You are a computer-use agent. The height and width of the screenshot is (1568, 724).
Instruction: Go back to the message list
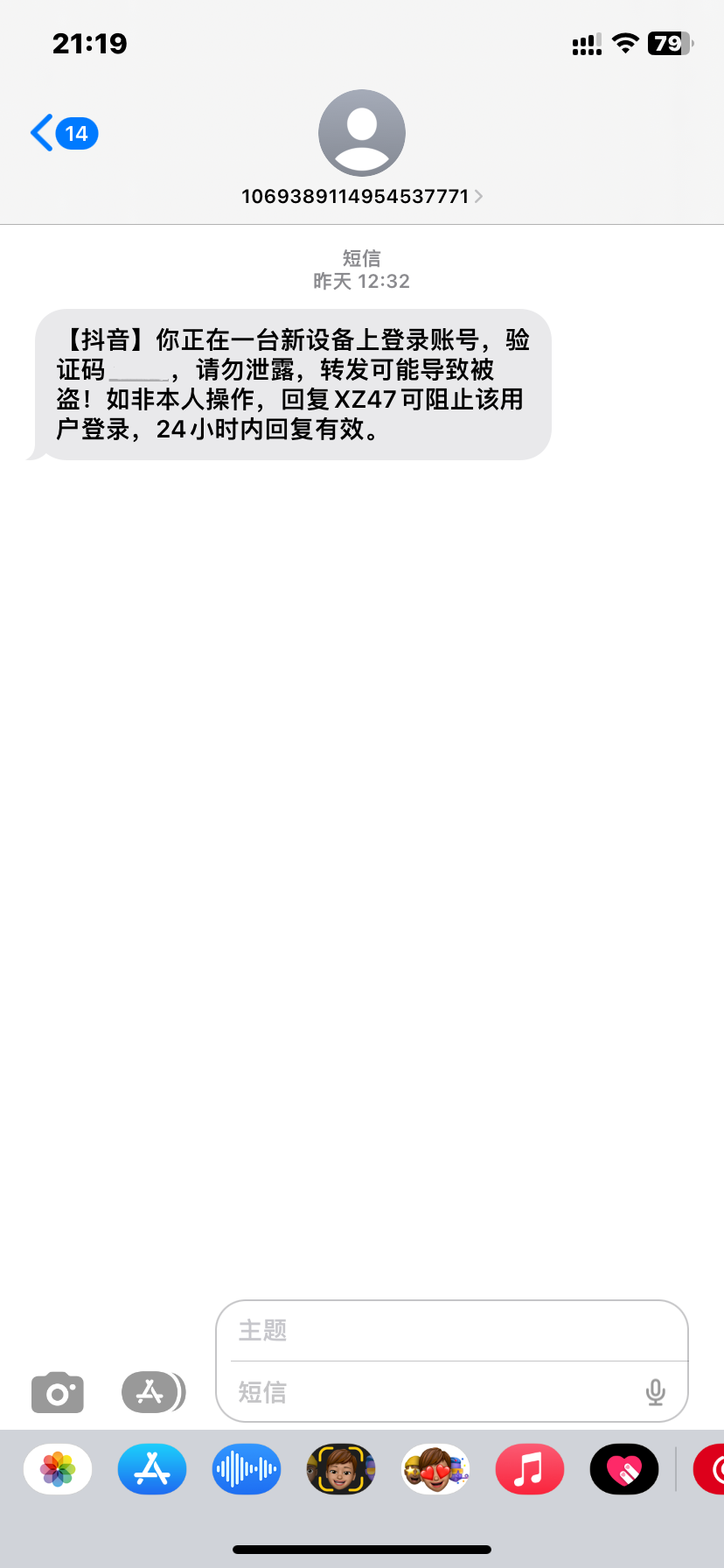[x=64, y=133]
